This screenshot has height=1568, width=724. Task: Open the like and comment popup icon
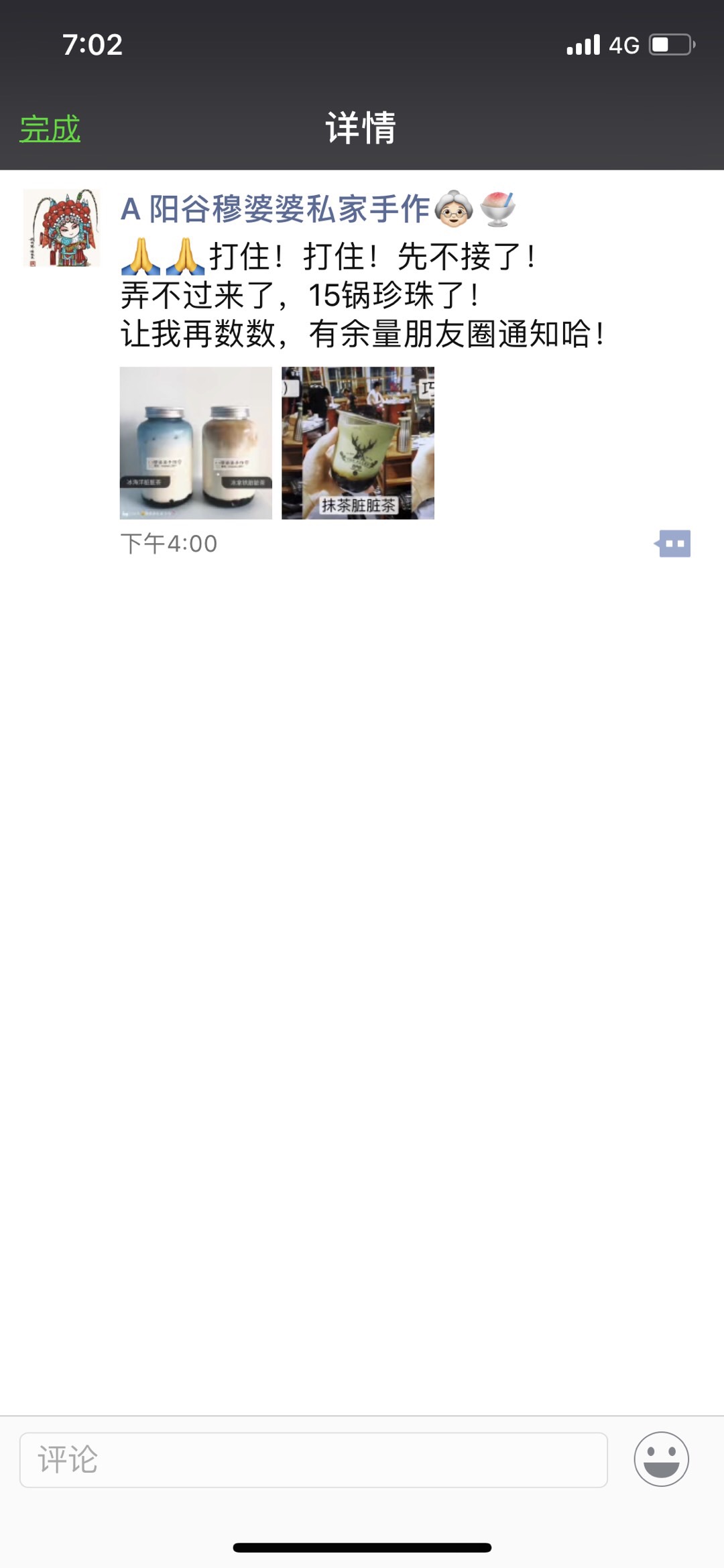coord(673,543)
